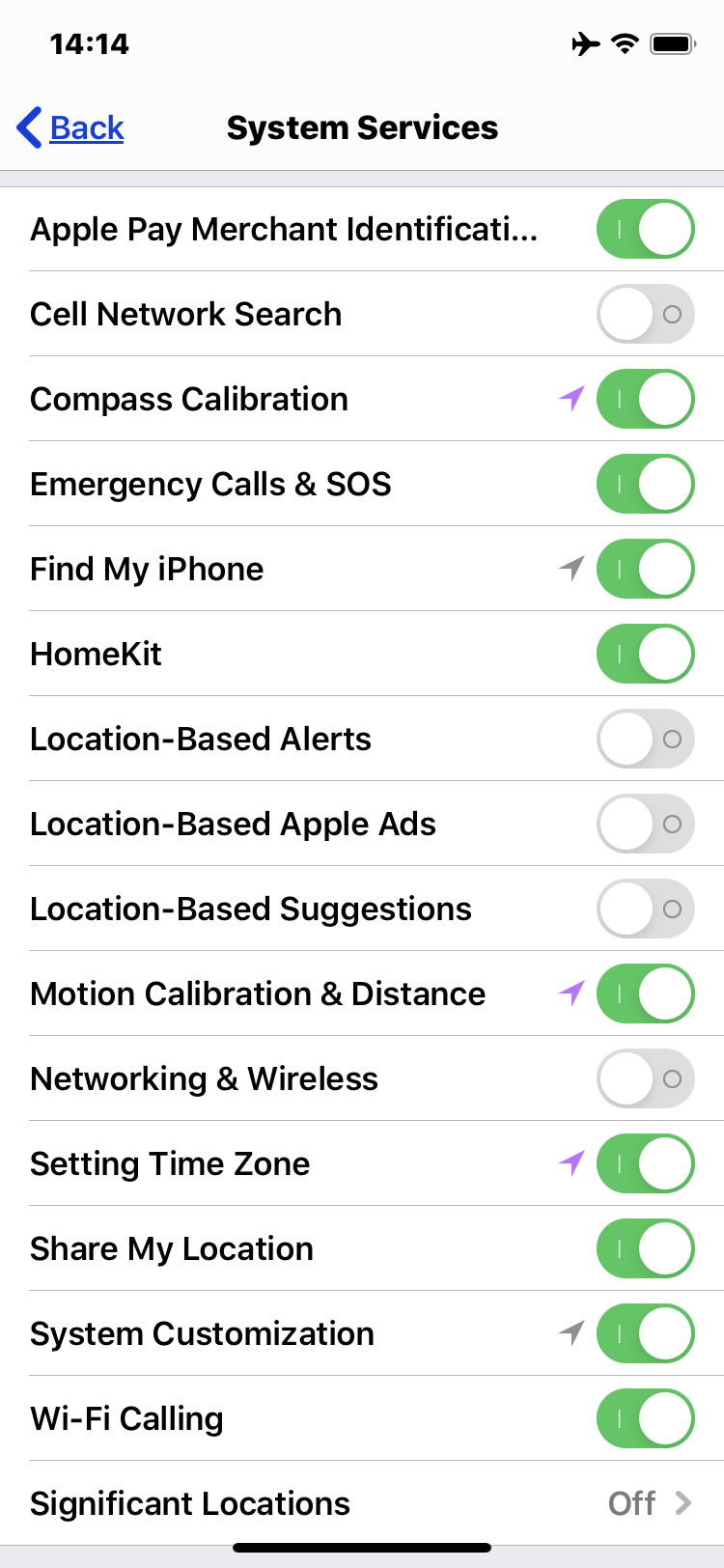Turn off Wi-Fi Calling

645,1418
